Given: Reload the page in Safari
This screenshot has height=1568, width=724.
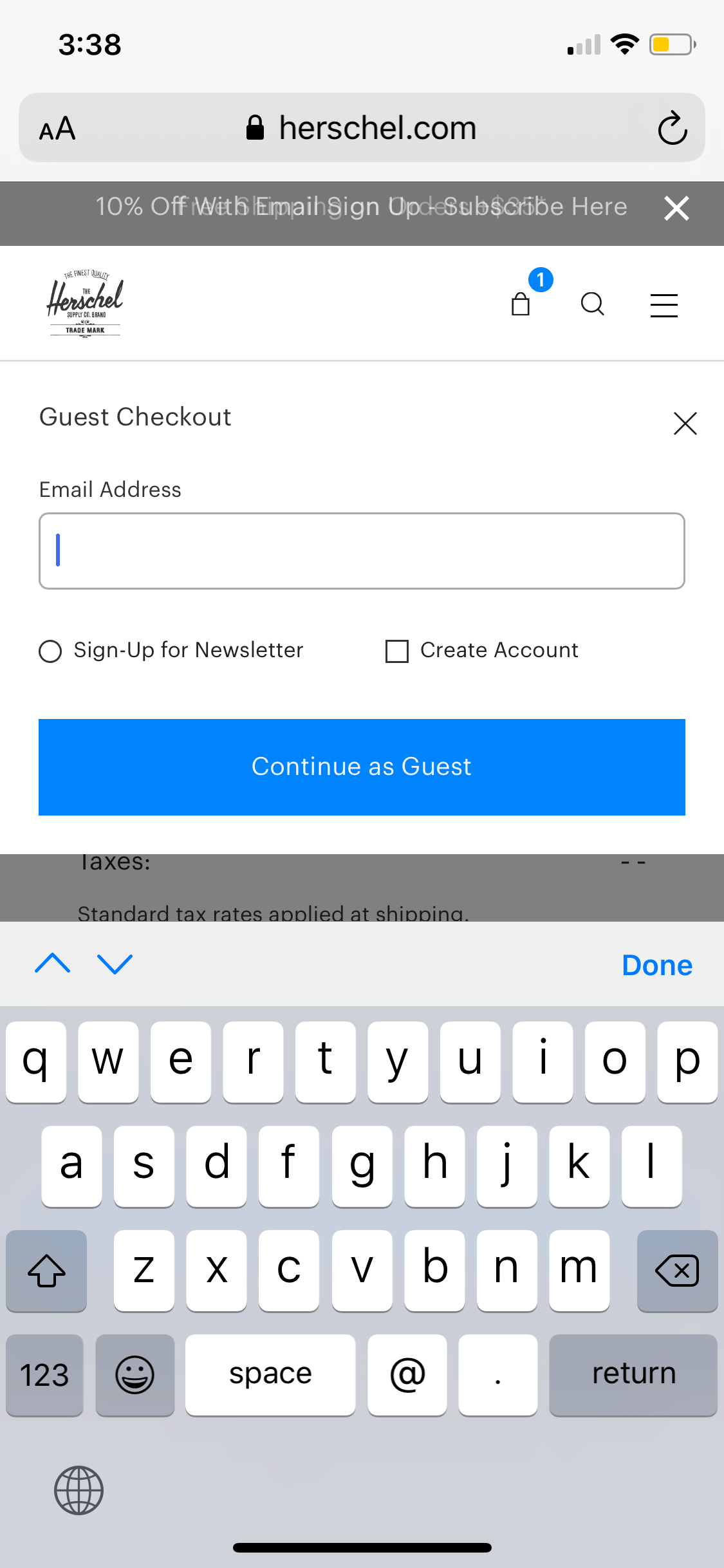Looking at the screenshot, I should tap(673, 127).
